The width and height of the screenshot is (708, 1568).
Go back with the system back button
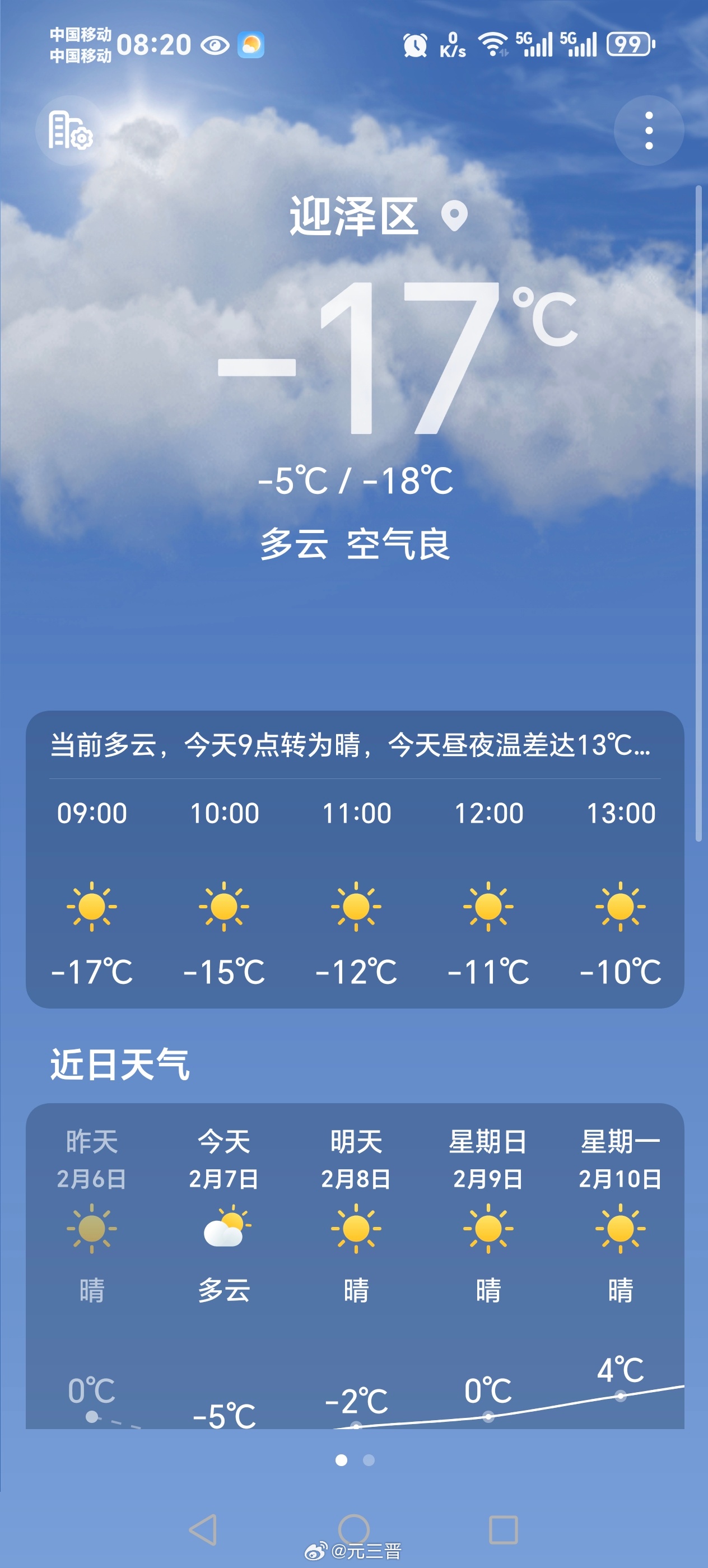click(204, 1529)
